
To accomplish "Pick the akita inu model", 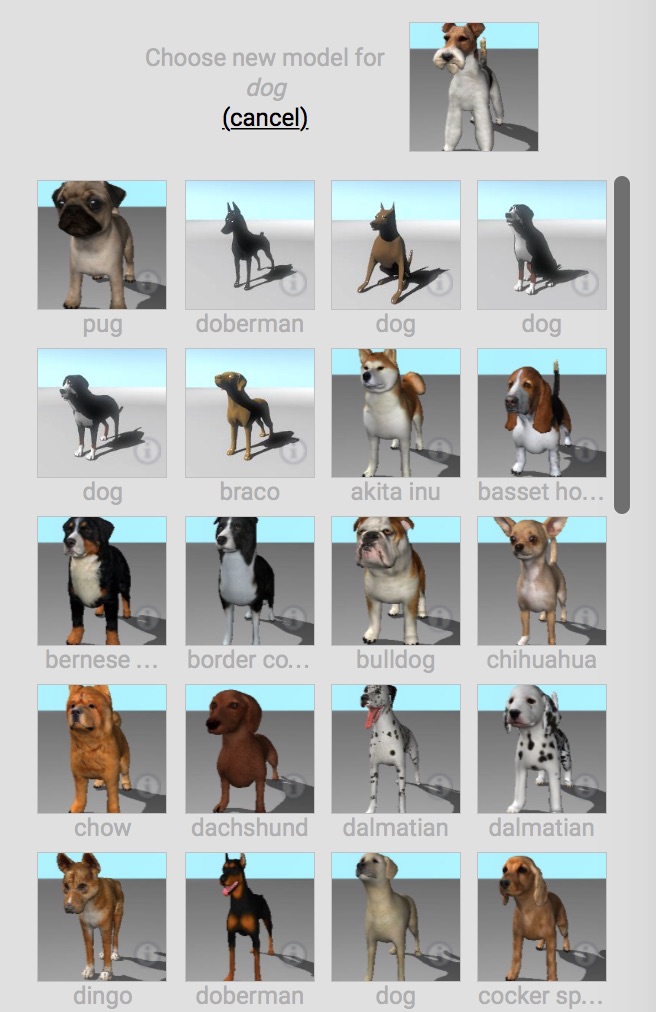I will click(396, 412).
